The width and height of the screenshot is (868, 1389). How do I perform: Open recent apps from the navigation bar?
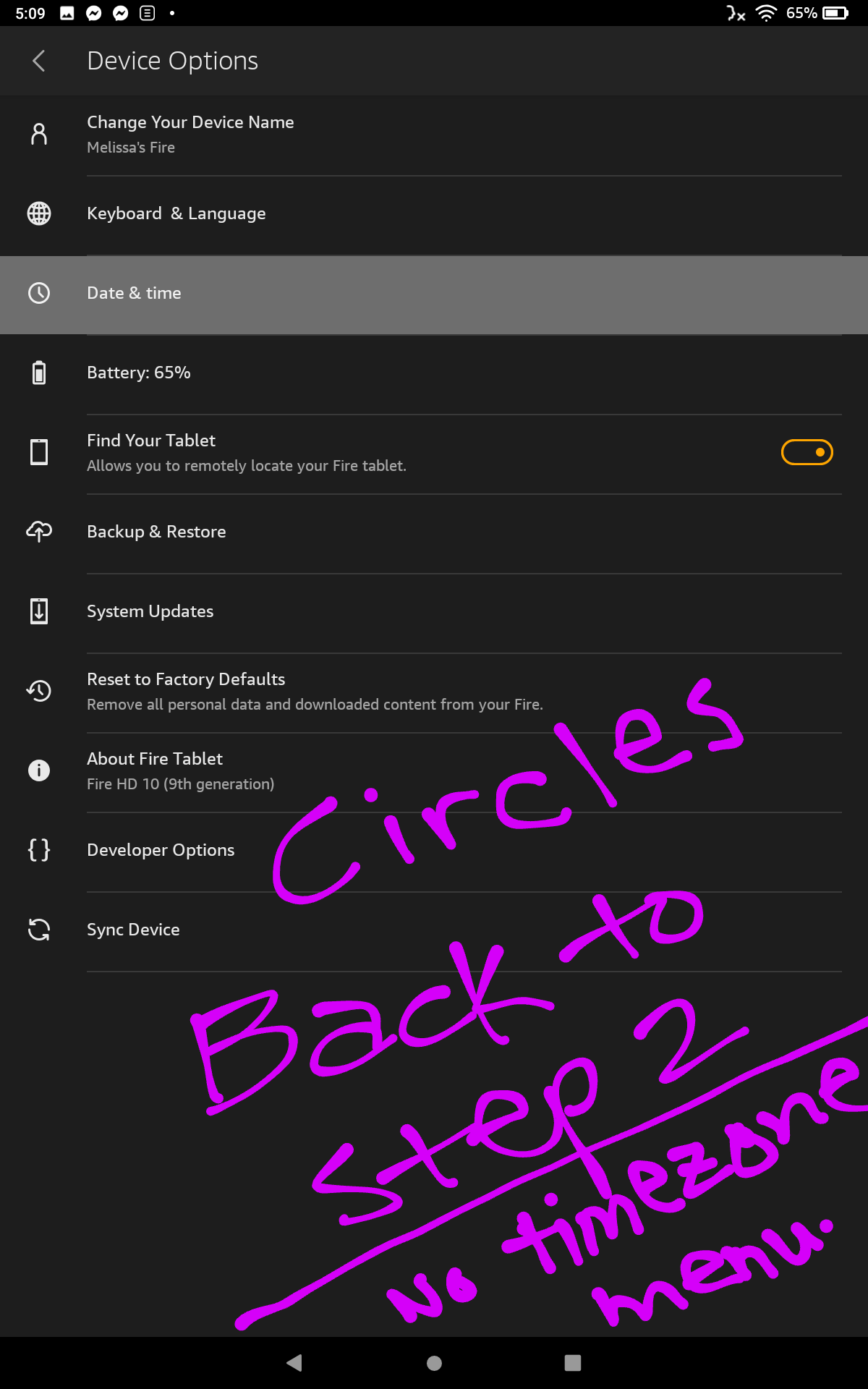(573, 1363)
